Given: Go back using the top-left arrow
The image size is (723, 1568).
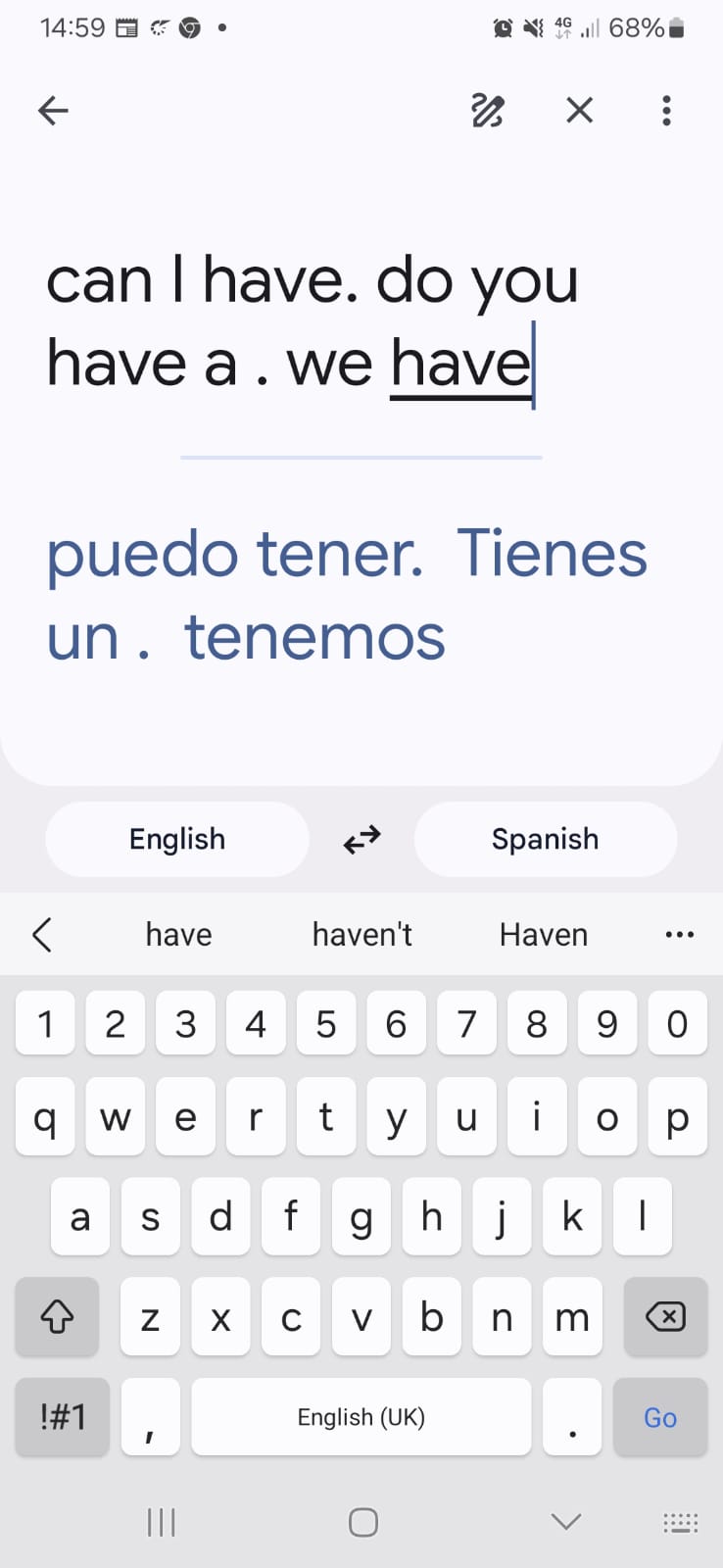Looking at the screenshot, I should pyautogui.click(x=53, y=111).
